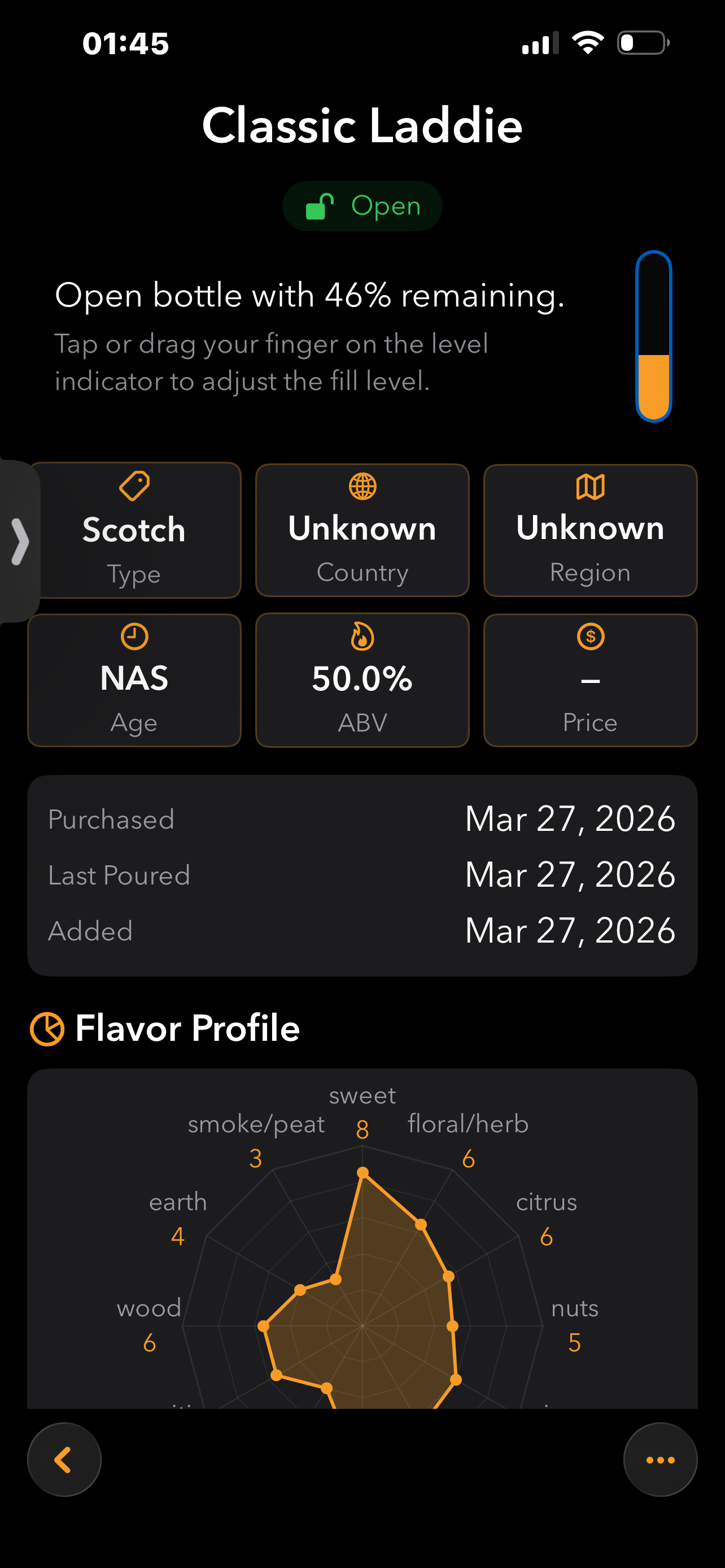Screen dimensions: 725x1568
Task: Tap the clock icon on the NAS age card
Action: 134,635
